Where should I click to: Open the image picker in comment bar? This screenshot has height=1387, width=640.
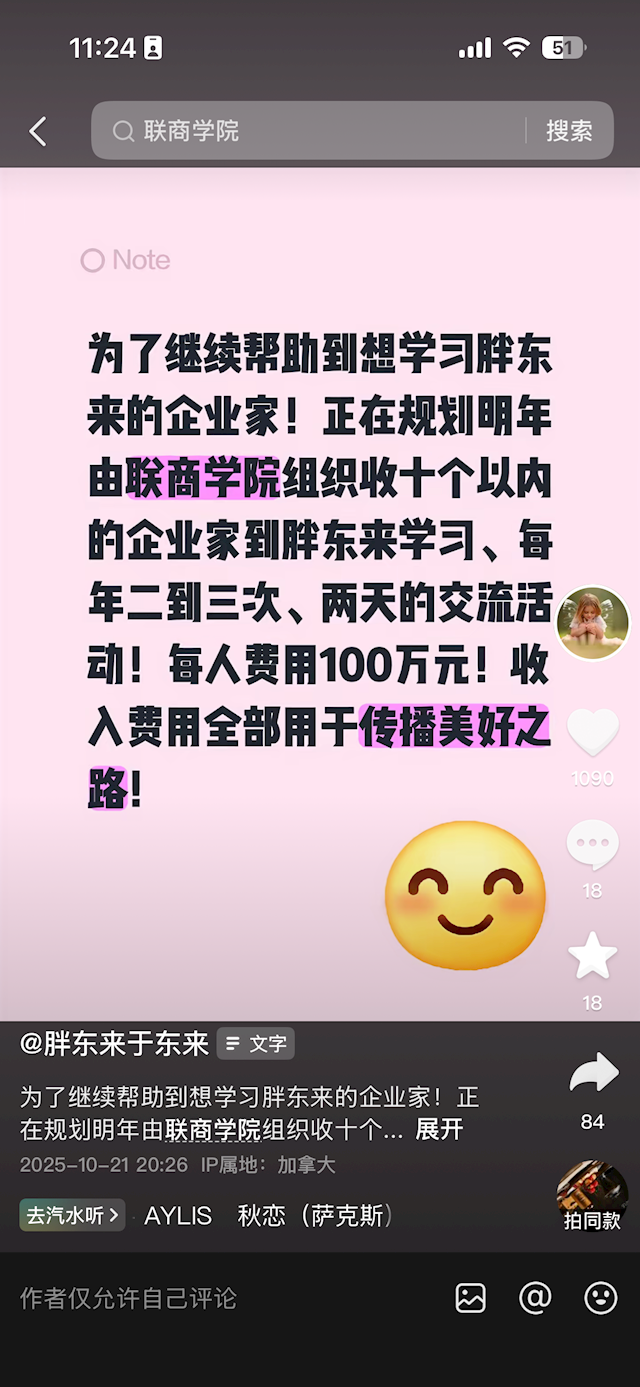(470, 1298)
